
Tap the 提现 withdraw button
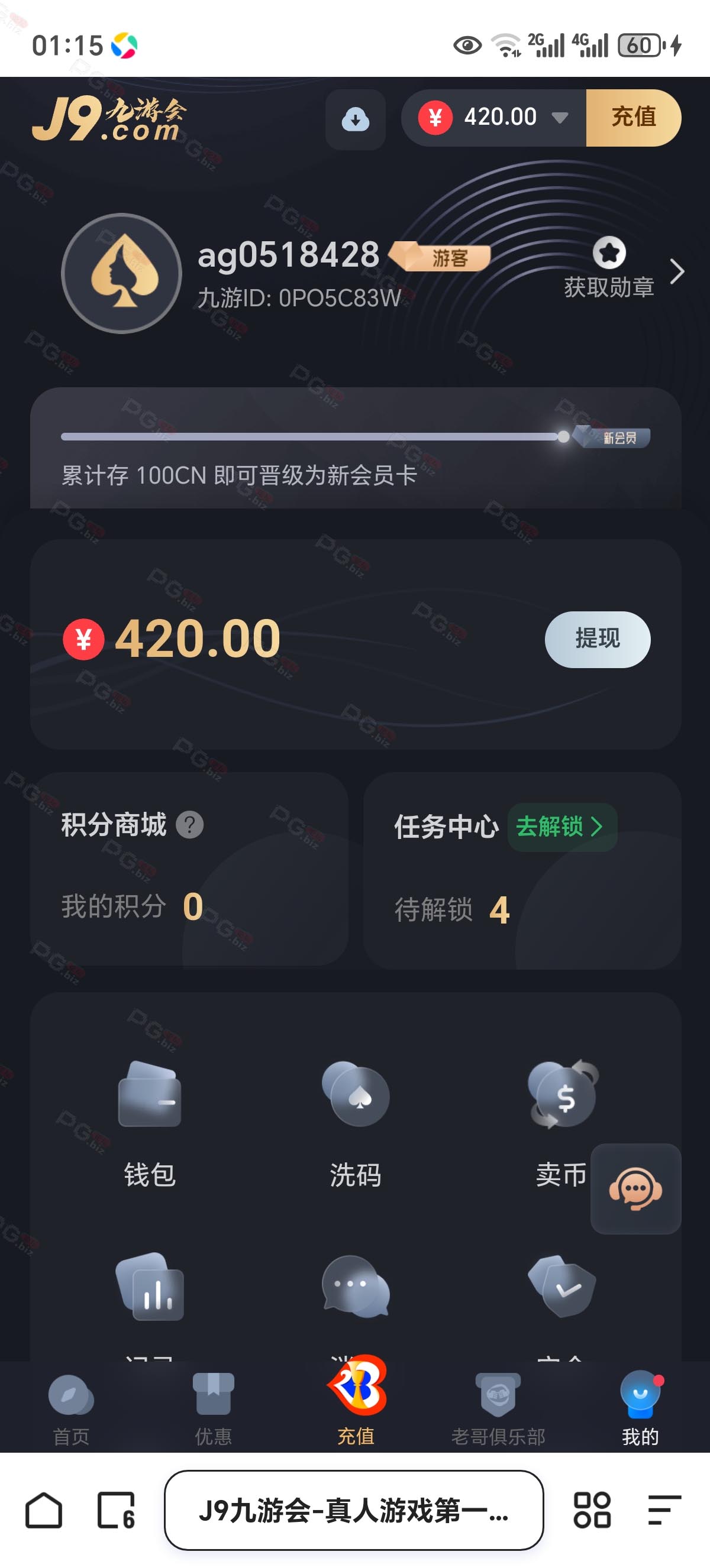pyautogui.click(x=598, y=639)
